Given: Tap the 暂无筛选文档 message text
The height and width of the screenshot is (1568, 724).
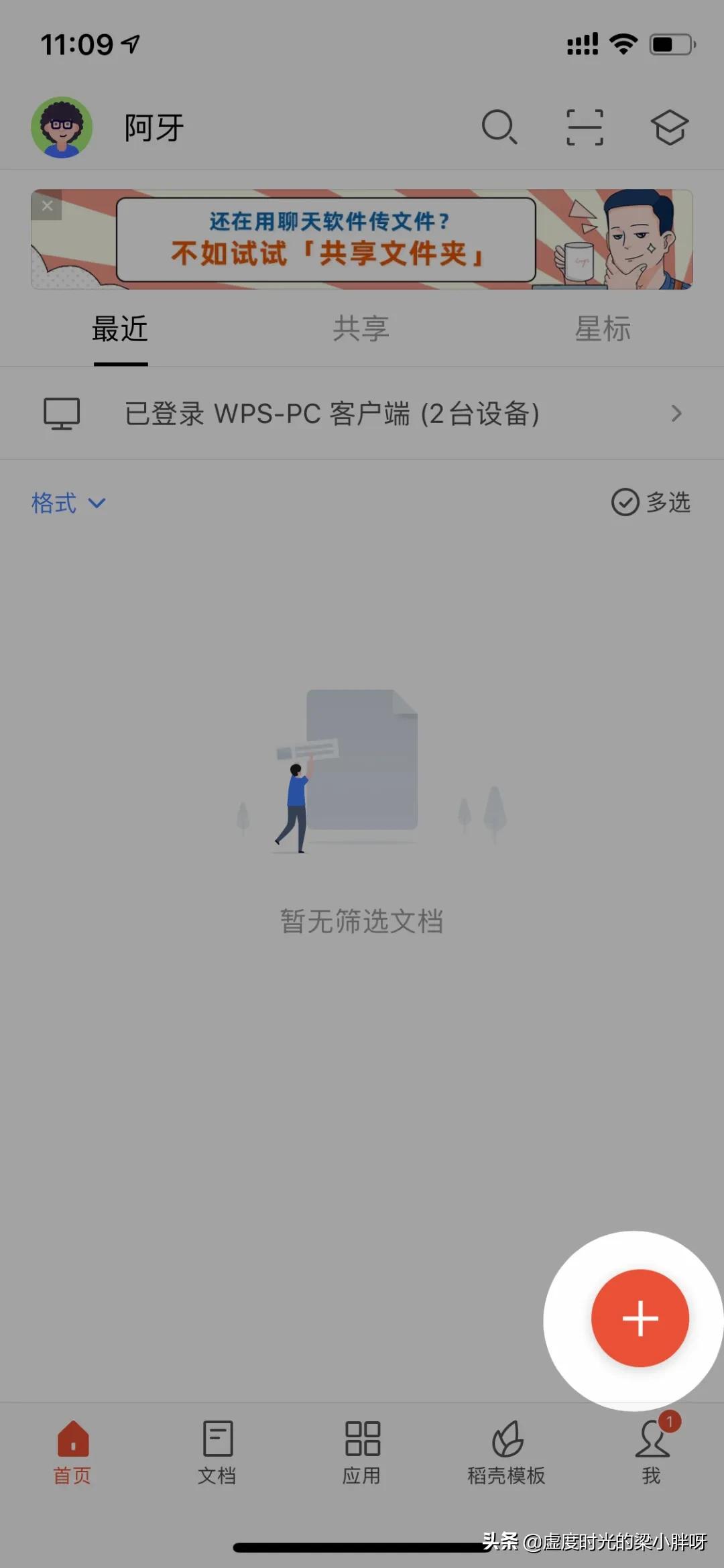Looking at the screenshot, I should (362, 920).
